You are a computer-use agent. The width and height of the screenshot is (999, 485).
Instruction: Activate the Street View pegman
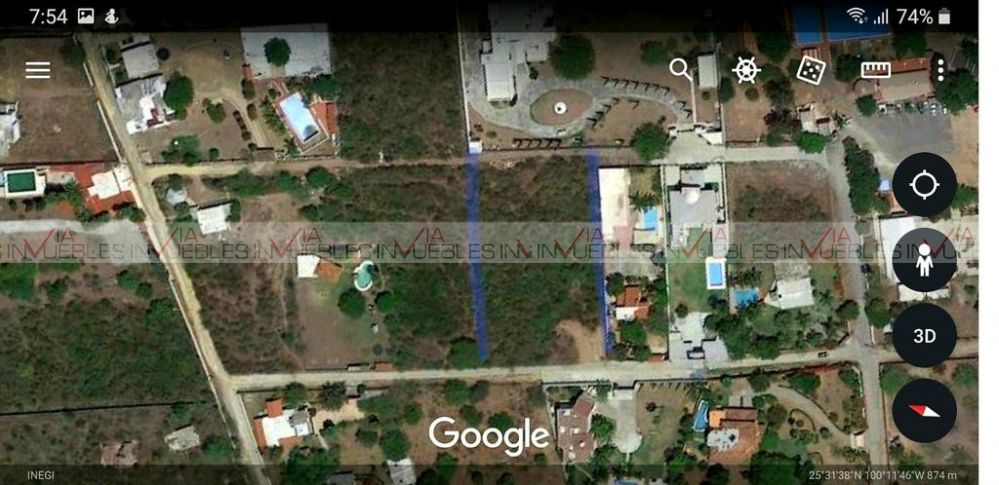coord(924,260)
